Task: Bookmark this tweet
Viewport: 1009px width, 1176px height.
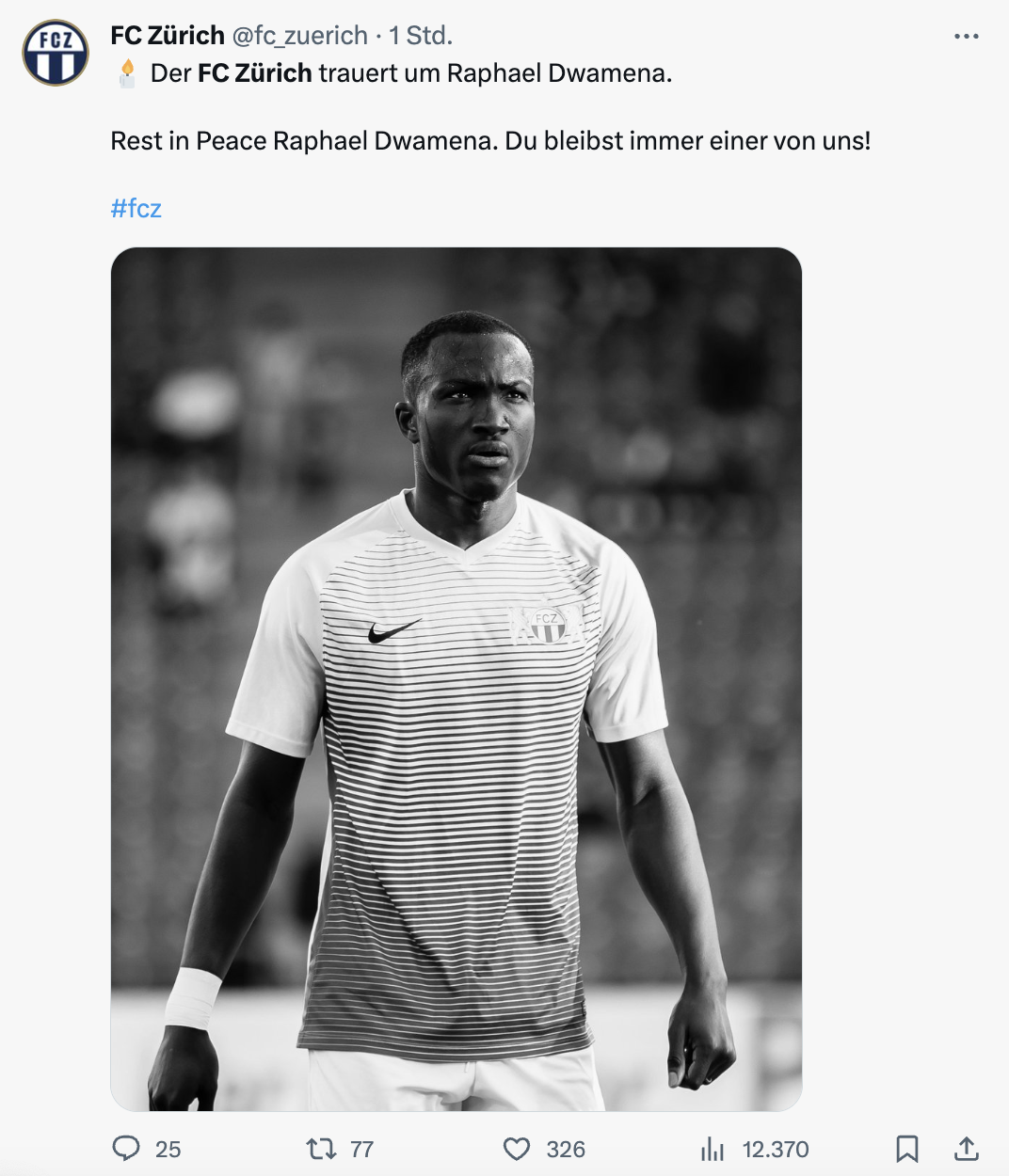Action: coord(907,1149)
